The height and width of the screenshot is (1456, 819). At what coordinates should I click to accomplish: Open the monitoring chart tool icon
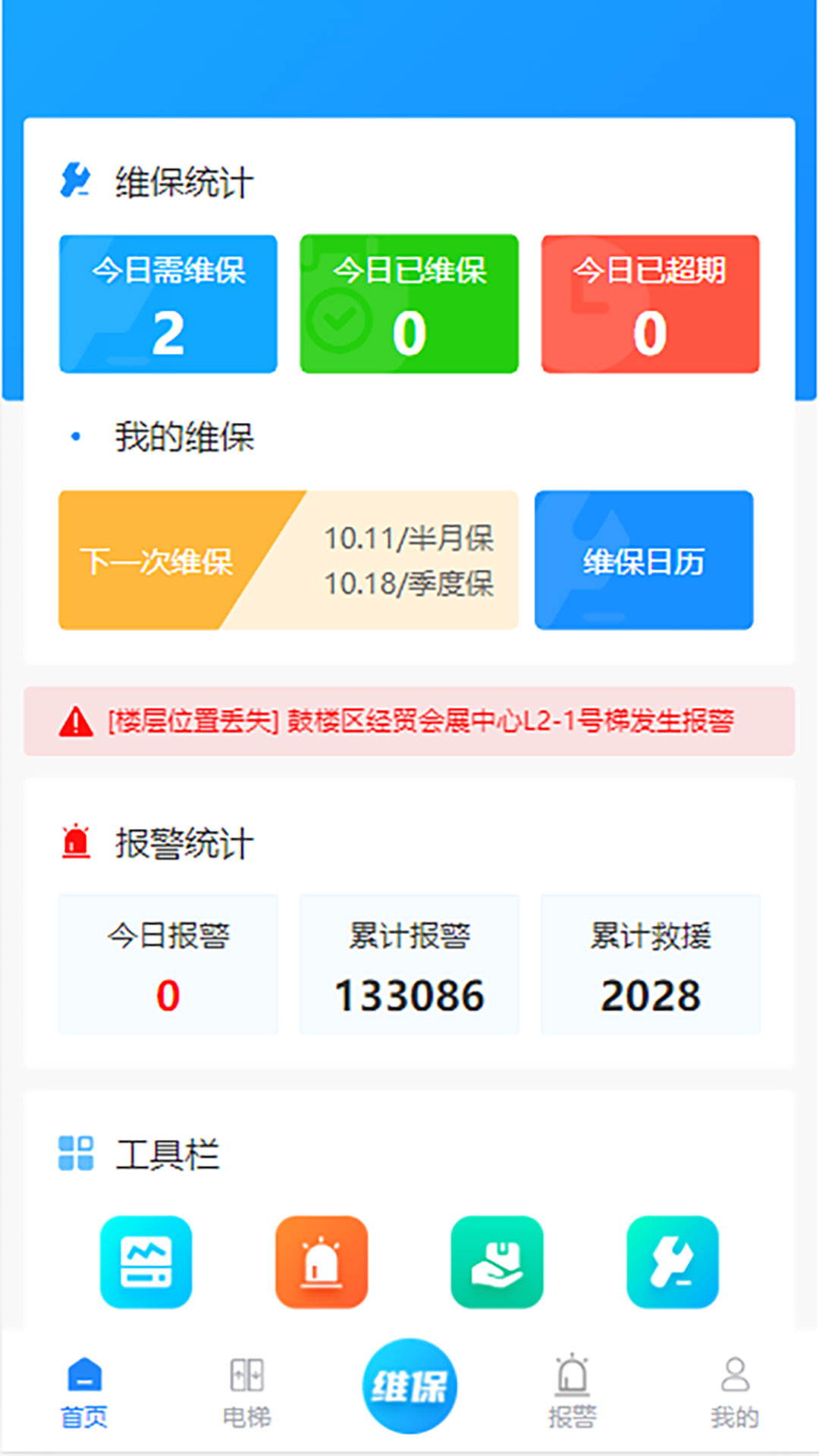pyautogui.click(x=146, y=1262)
